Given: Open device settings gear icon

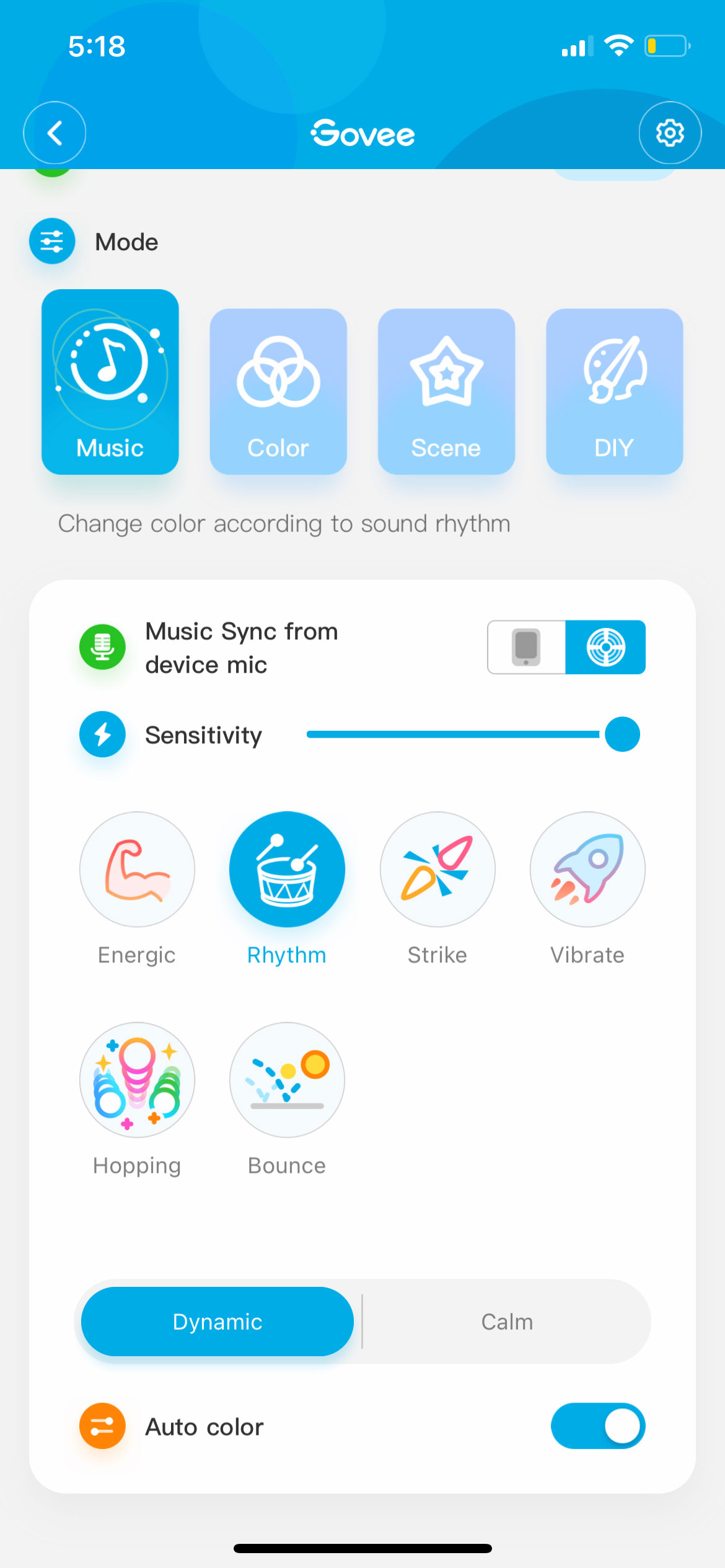Looking at the screenshot, I should point(670,133).
